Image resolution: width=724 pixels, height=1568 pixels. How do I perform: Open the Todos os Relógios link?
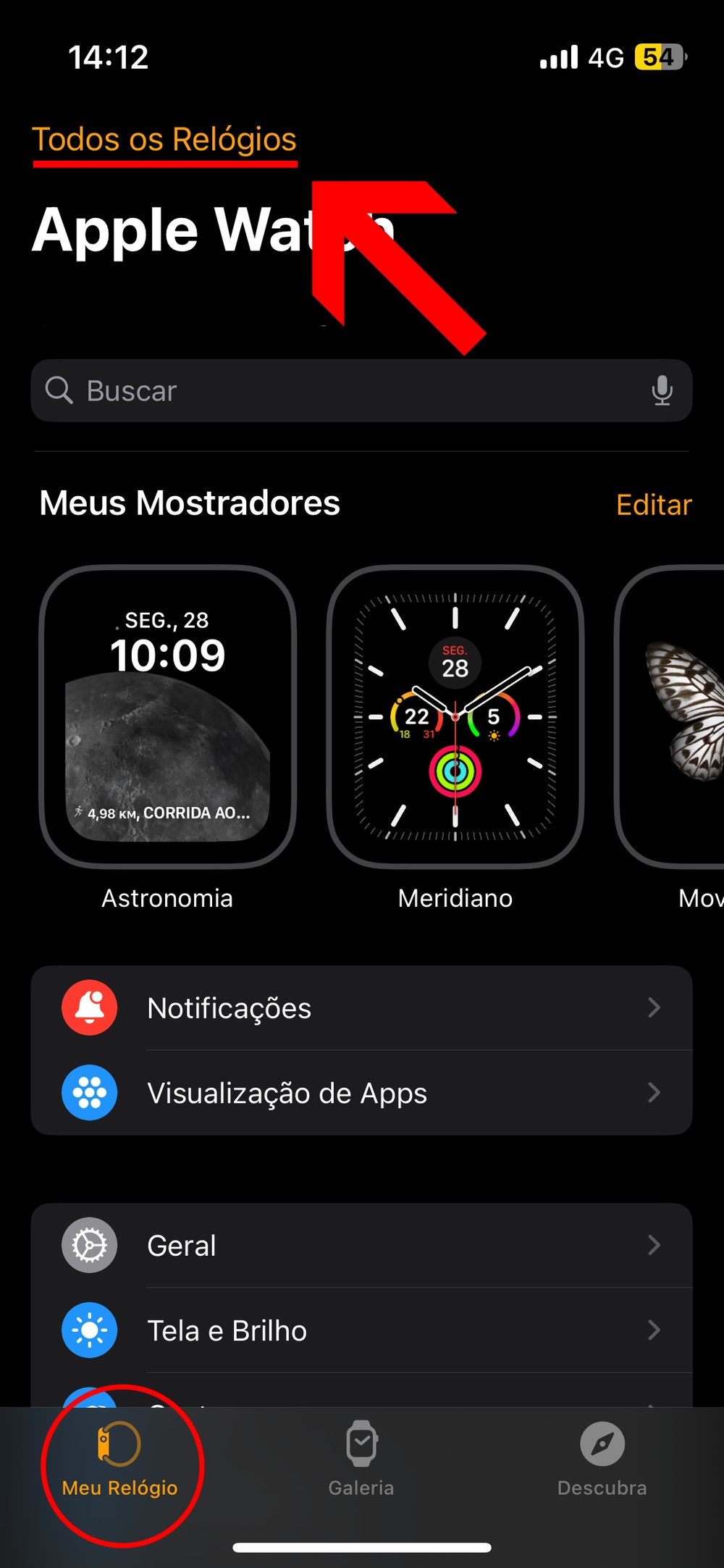coord(164,139)
